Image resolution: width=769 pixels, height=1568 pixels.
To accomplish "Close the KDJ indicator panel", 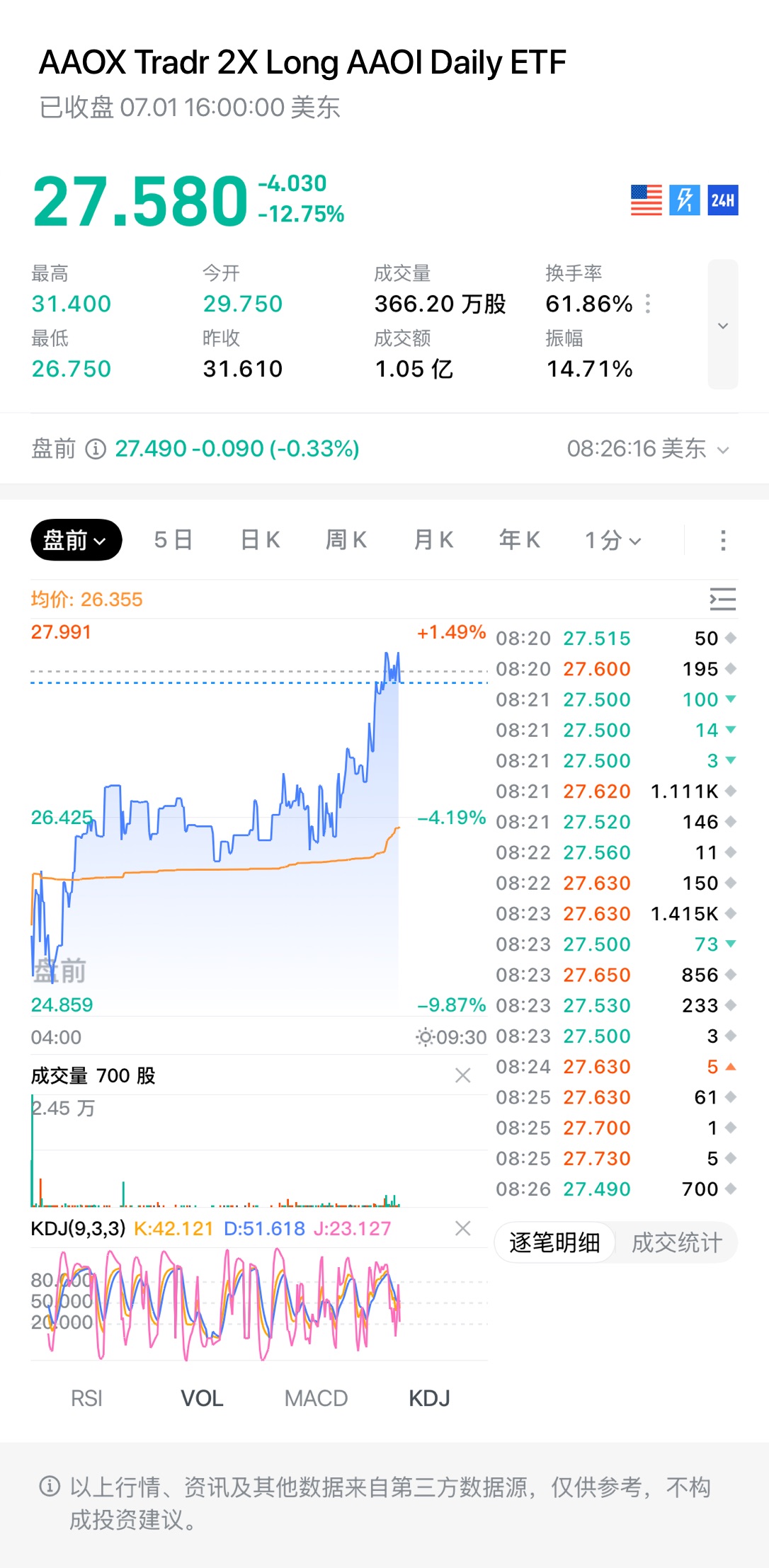I will (x=463, y=1228).
